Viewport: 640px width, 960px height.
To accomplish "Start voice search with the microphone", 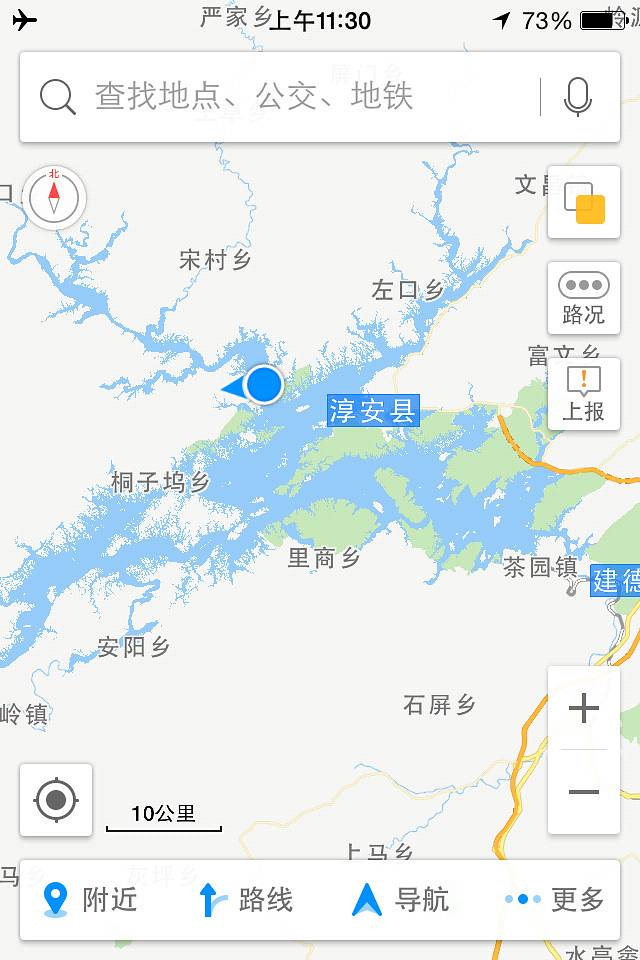I will click(x=577, y=97).
